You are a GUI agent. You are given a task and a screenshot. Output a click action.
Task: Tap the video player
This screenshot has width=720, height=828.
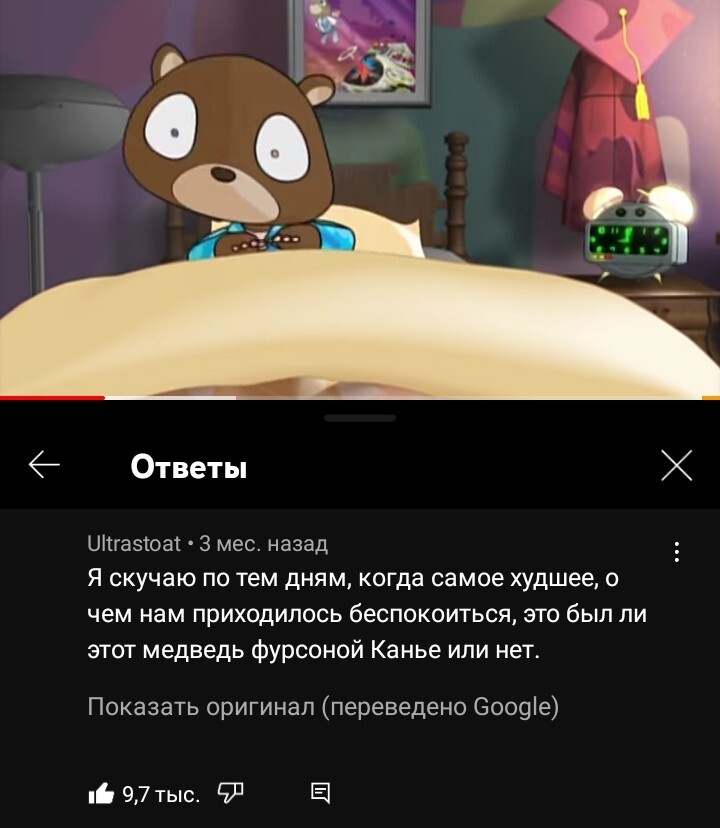click(x=360, y=200)
